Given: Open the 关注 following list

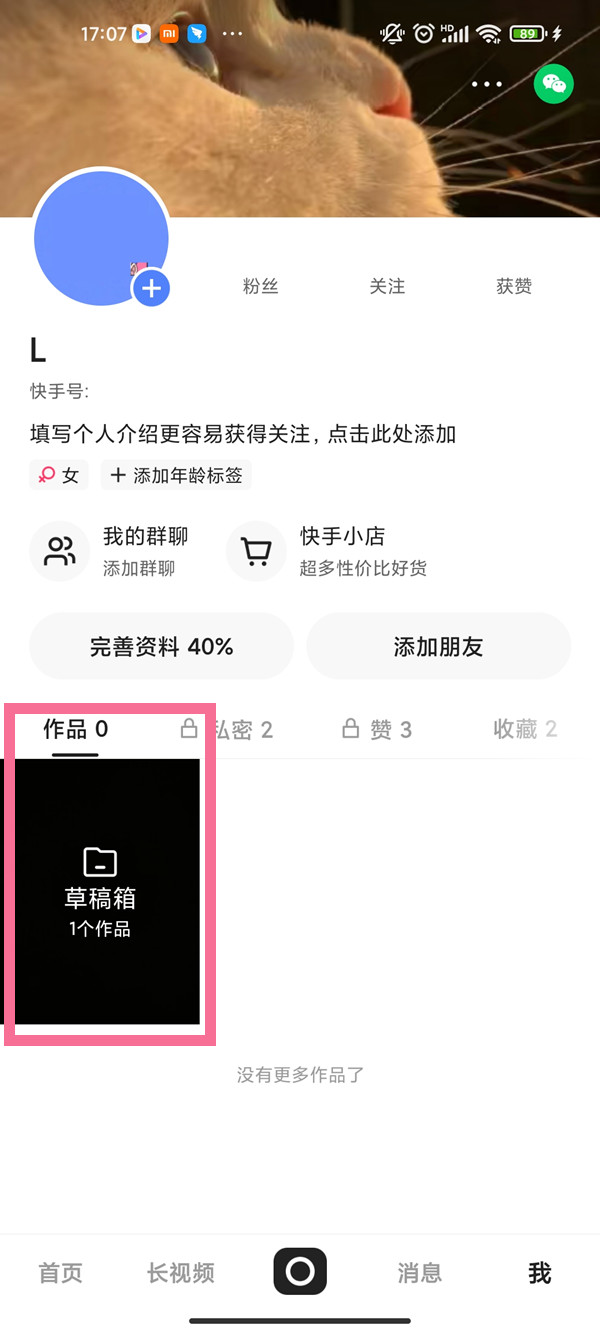Looking at the screenshot, I should click(387, 286).
